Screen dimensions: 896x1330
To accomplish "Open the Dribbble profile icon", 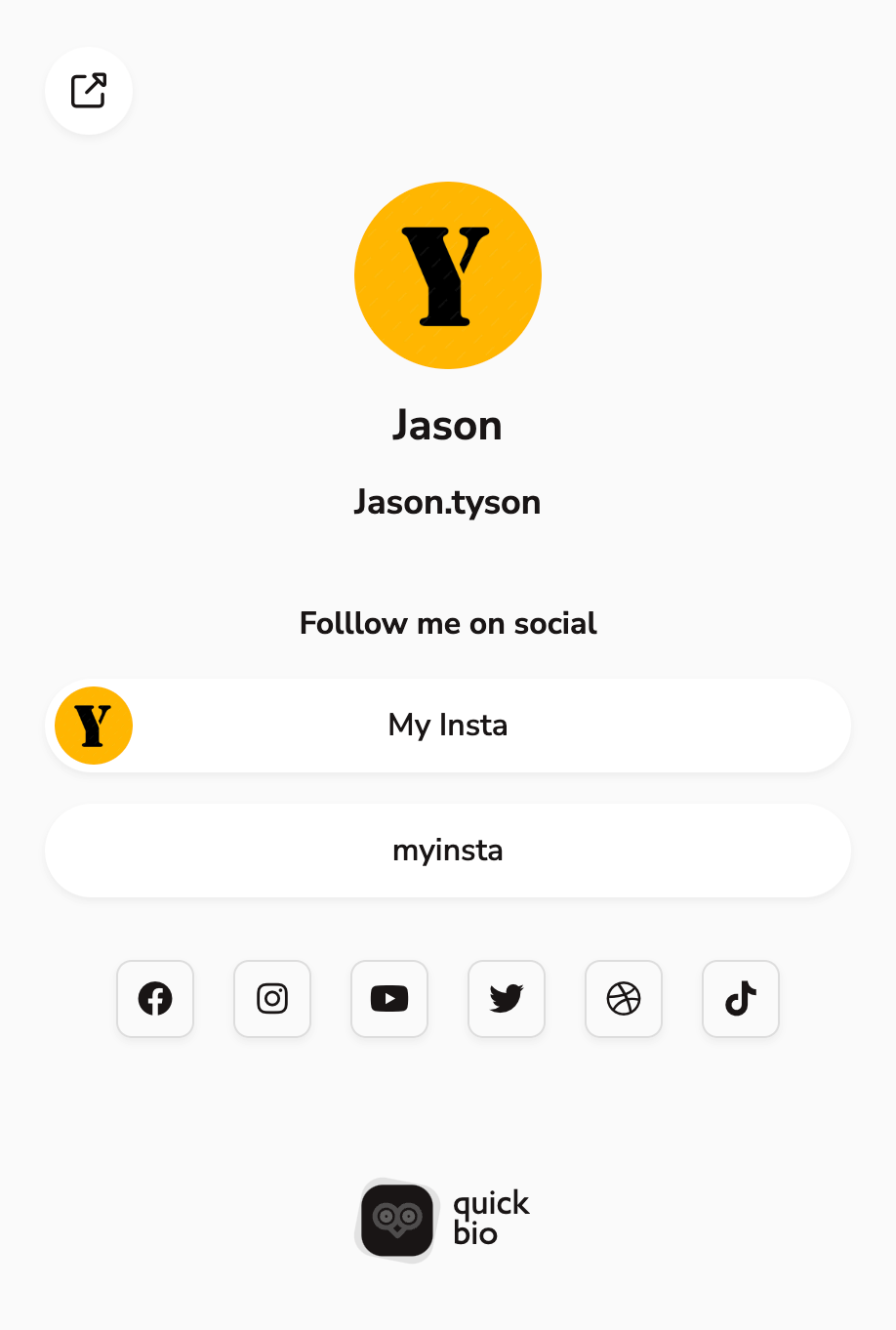I will (x=624, y=999).
